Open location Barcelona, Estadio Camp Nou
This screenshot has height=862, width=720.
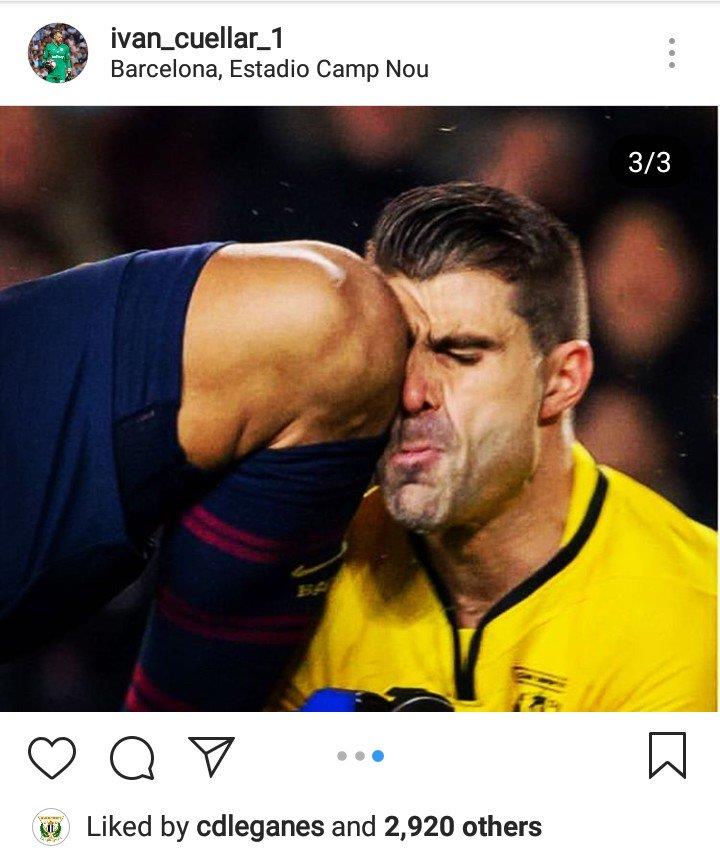(x=269, y=69)
